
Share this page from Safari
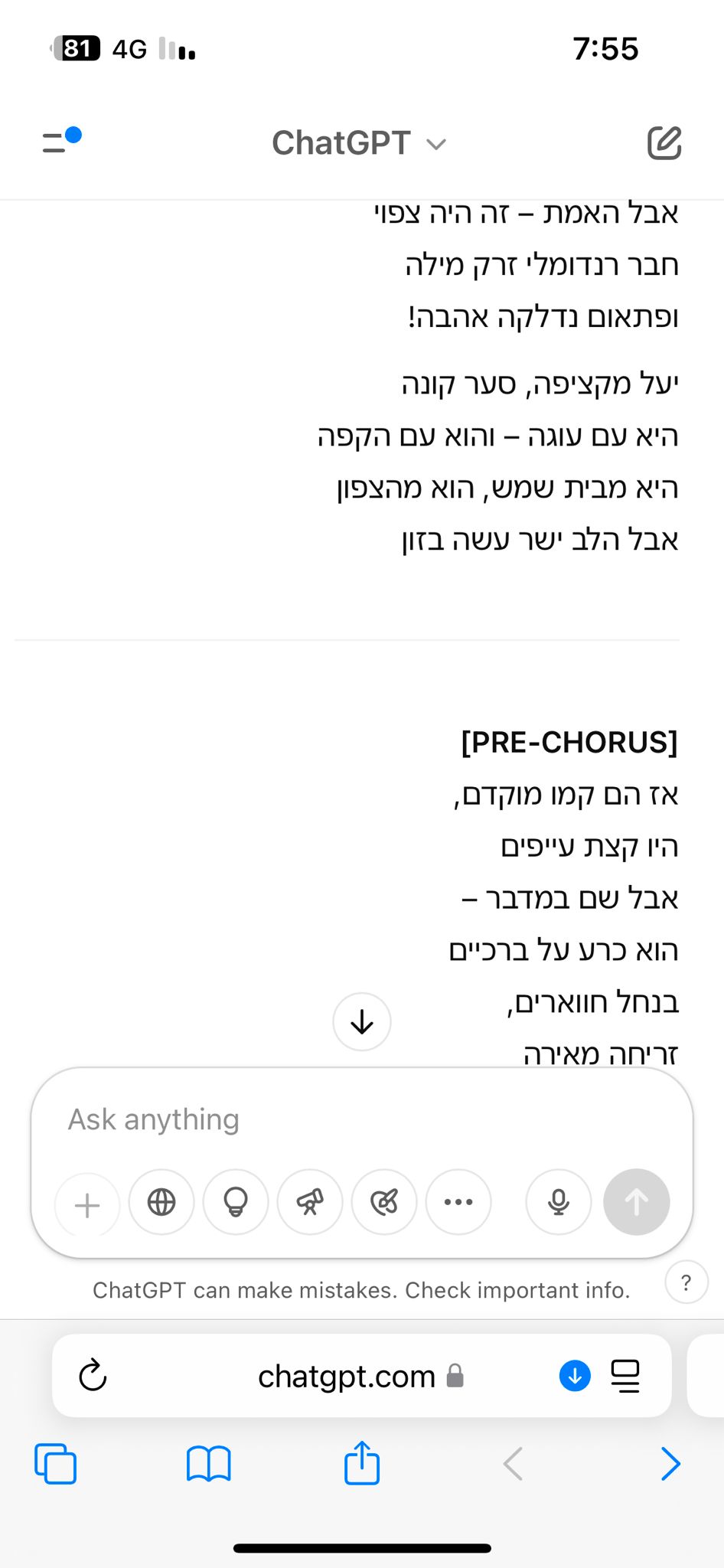click(362, 1464)
